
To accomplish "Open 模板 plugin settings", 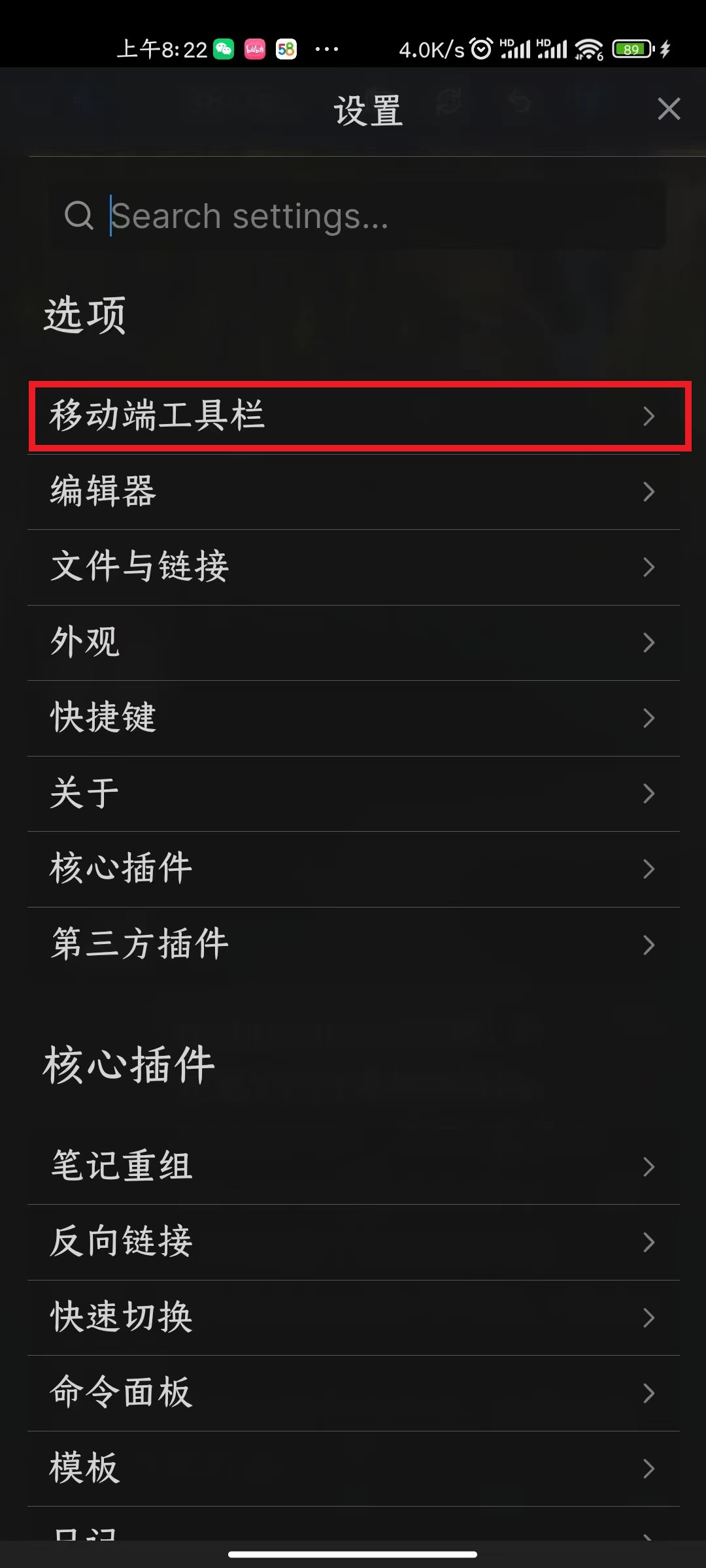I will pyautogui.click(x=354, y=1469).
